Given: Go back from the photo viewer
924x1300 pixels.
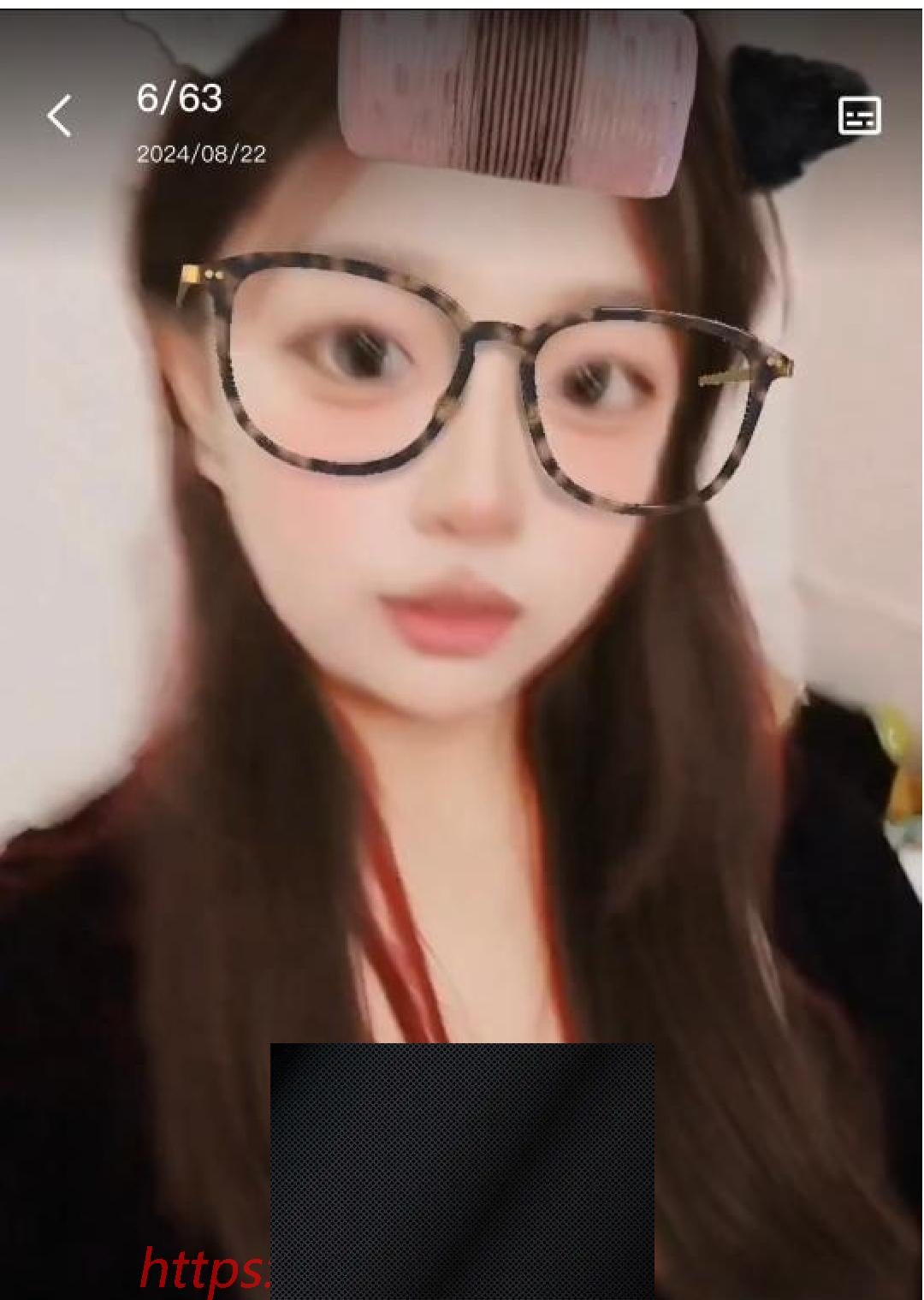Looking at the screenshot, I should click(59, 116).
